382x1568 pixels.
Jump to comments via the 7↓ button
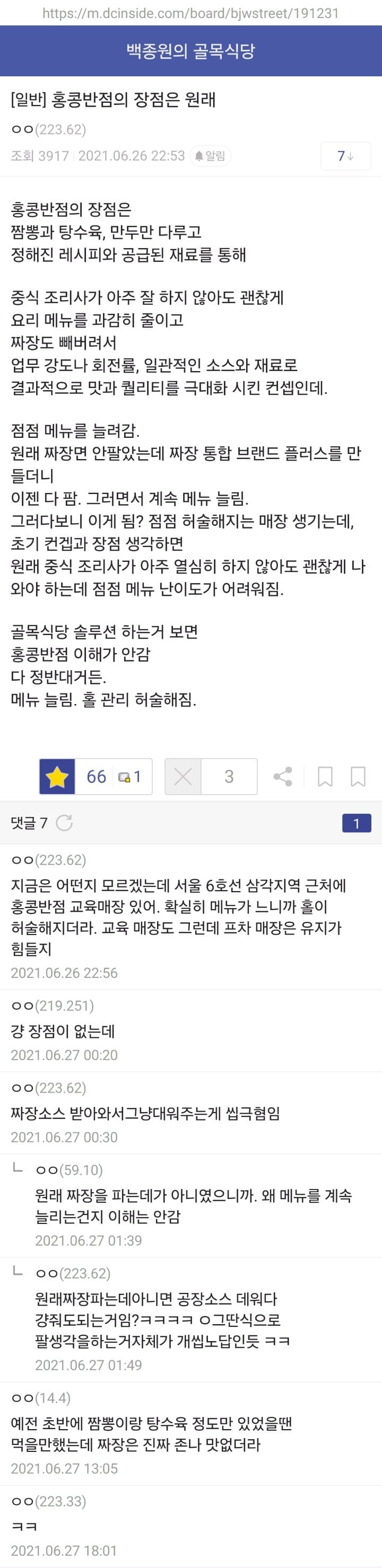[x=345, y=156]
